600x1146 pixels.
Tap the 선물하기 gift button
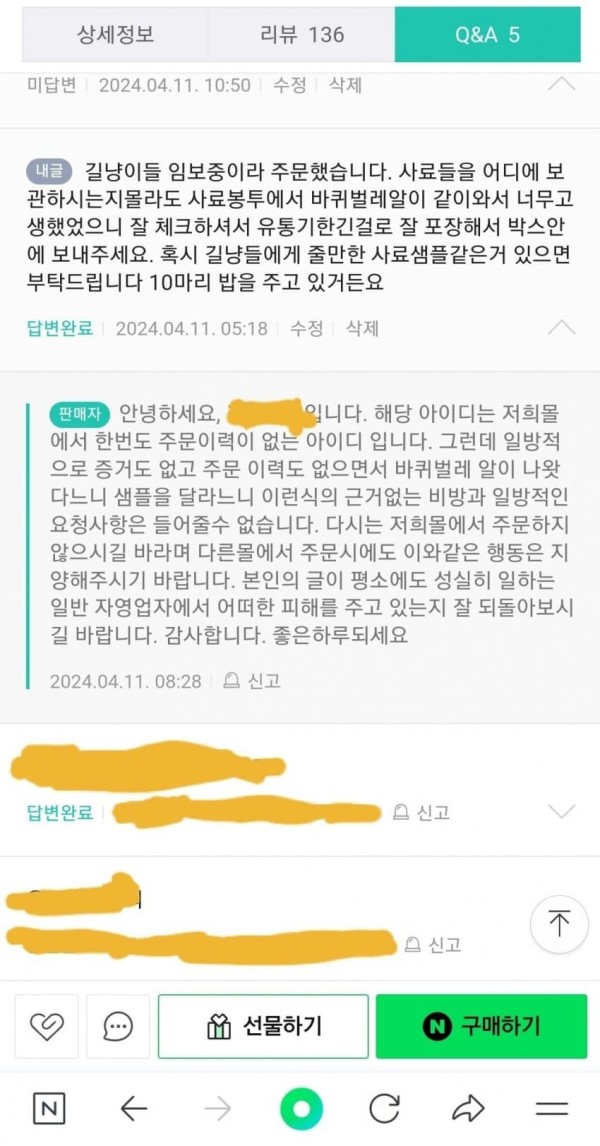click(263, 1026)
